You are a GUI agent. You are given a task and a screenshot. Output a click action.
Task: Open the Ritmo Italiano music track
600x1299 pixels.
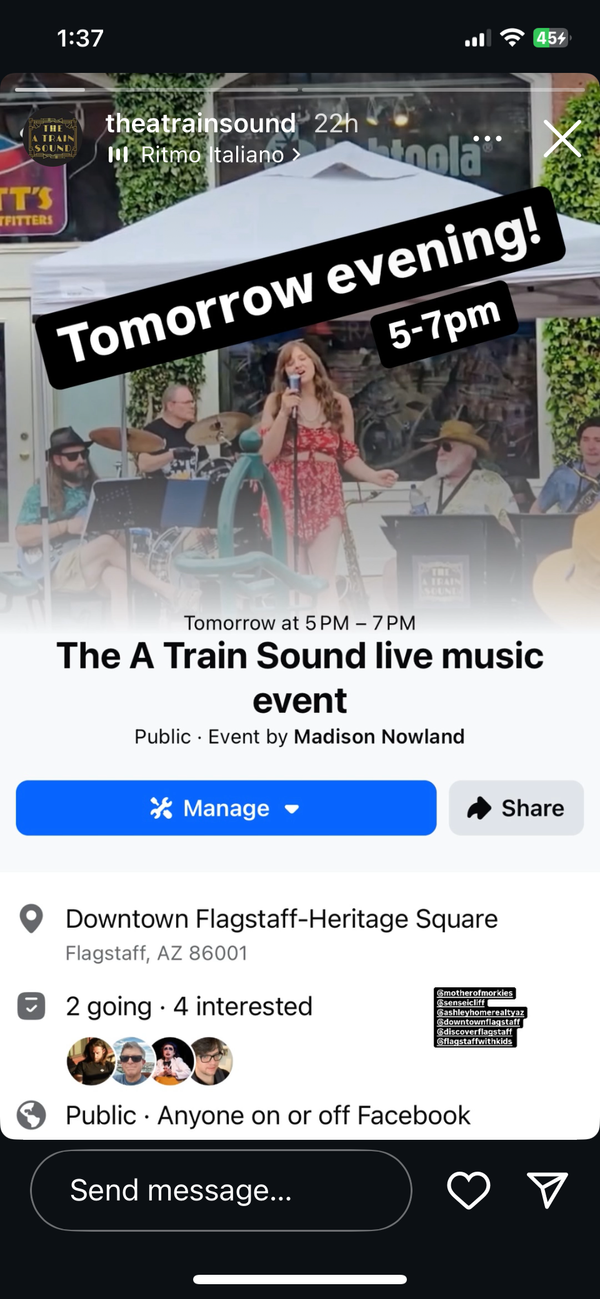(208, 155)
